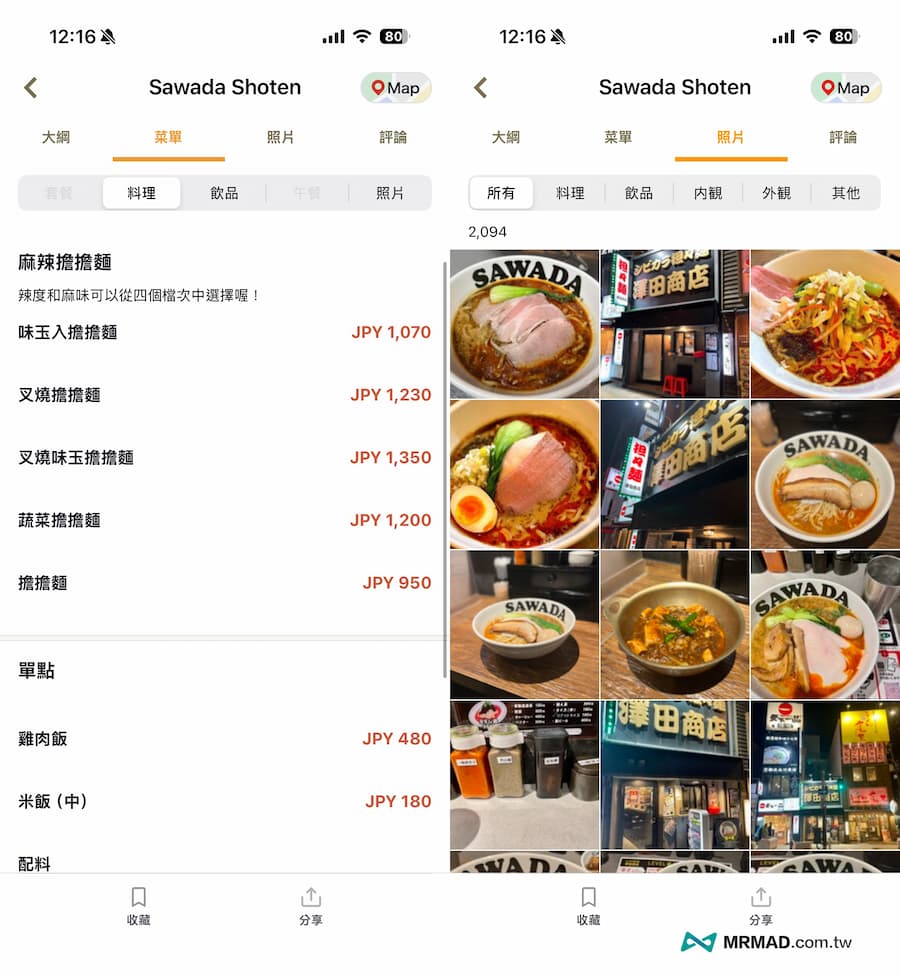Select the 內觀 photo category
Viewport: 900px width, 978px height.
point(708,193)
